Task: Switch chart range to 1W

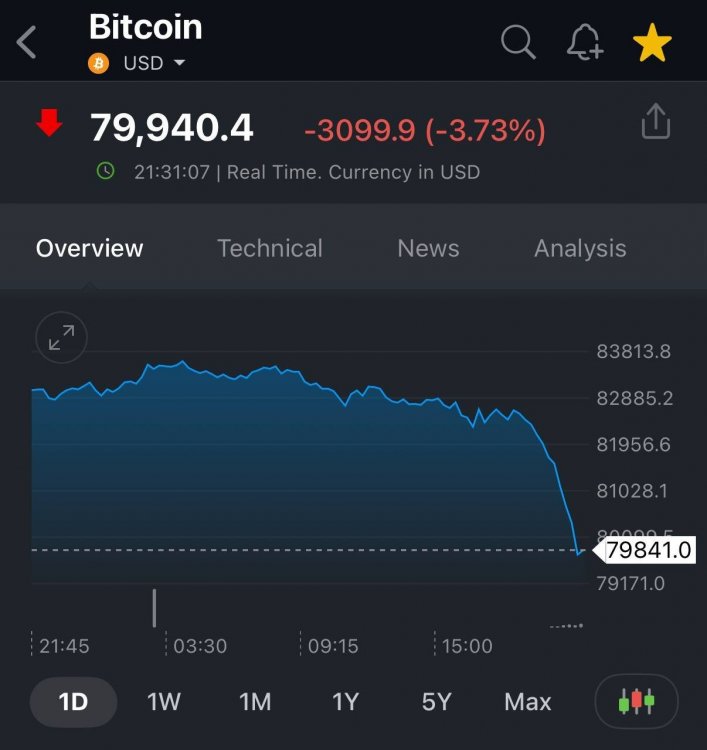Action: point(164,702)
